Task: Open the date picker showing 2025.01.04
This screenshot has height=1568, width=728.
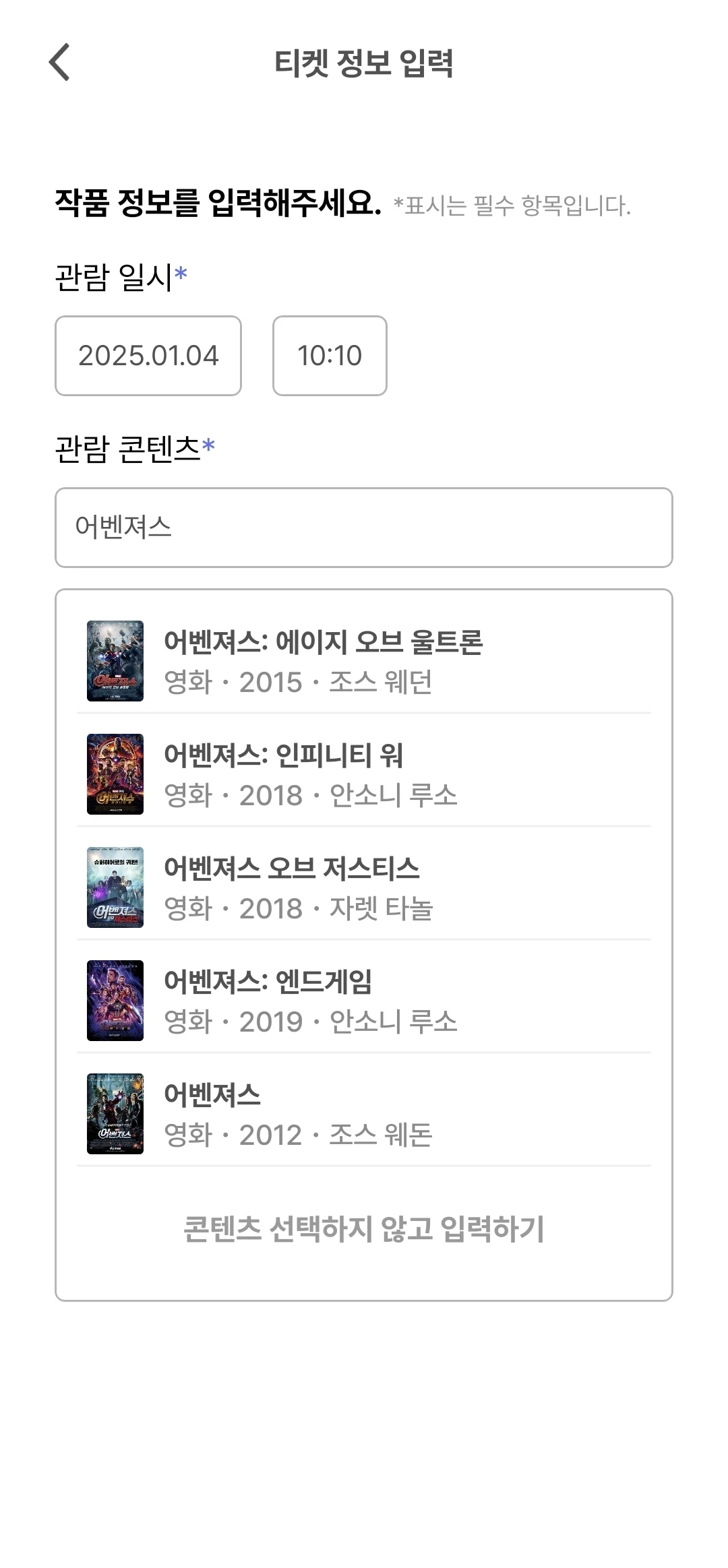Action: point(148,356)
